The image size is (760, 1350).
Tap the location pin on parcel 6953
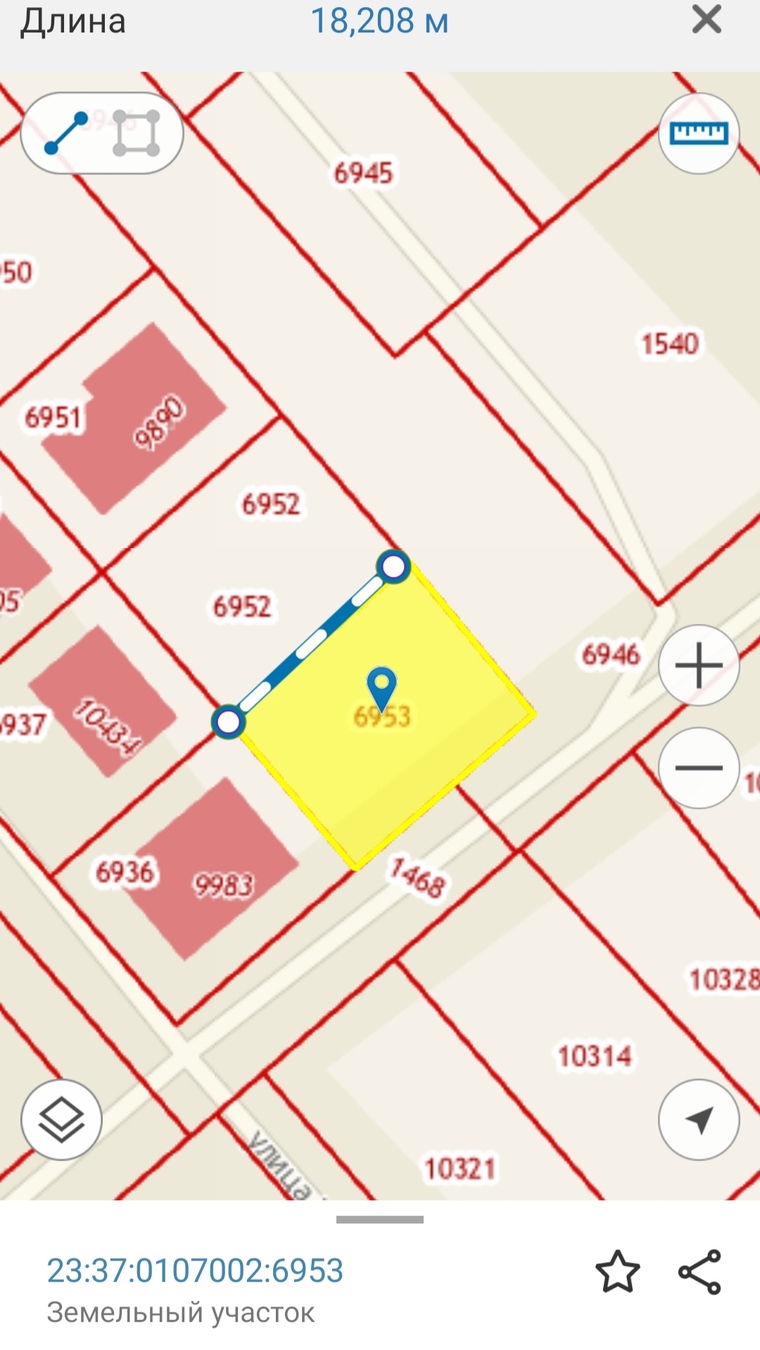(x=382, y=688)
